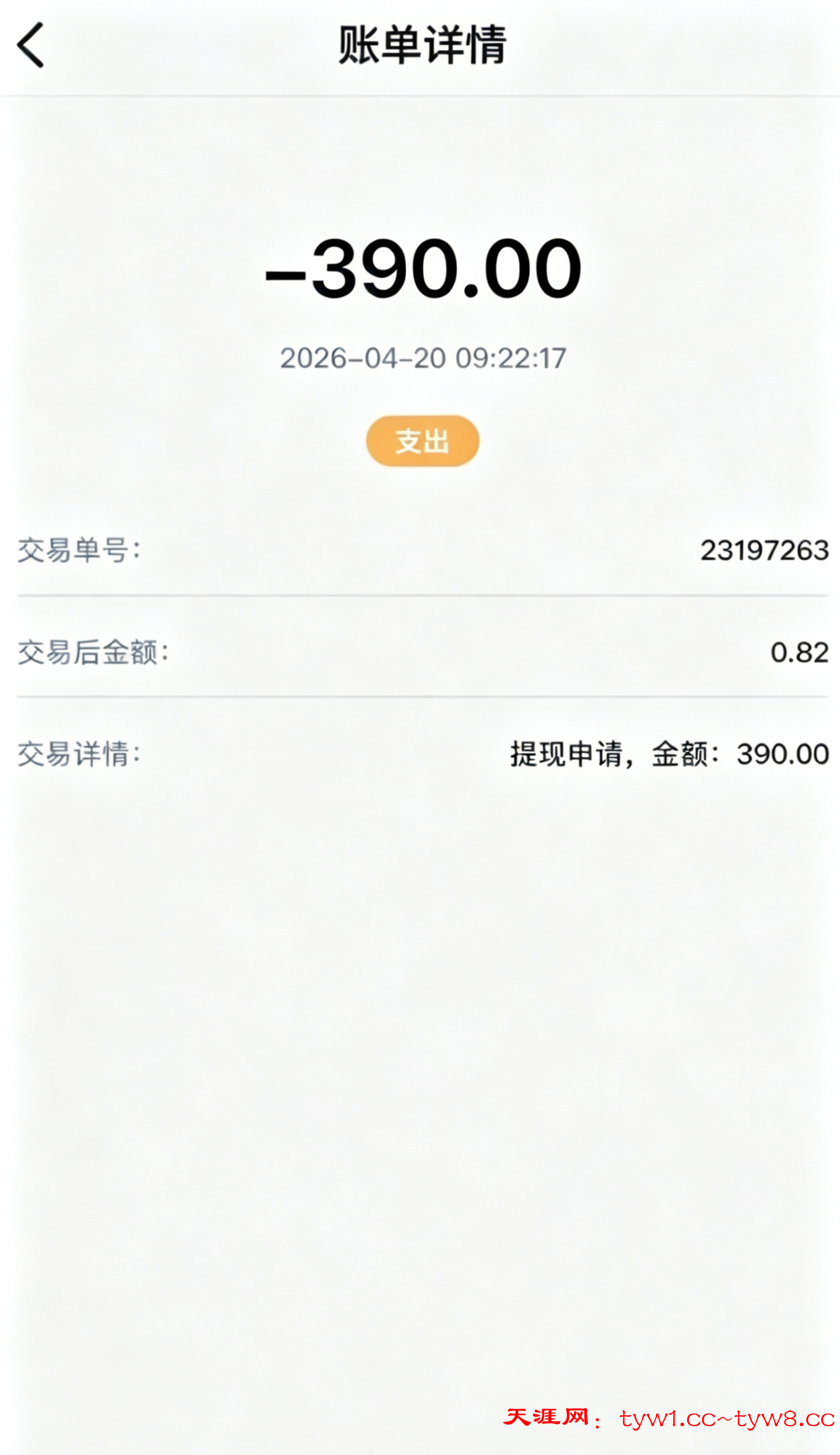Tap the header bar area
Screen dimensions: 840x1455
click(x=422, y=45)
